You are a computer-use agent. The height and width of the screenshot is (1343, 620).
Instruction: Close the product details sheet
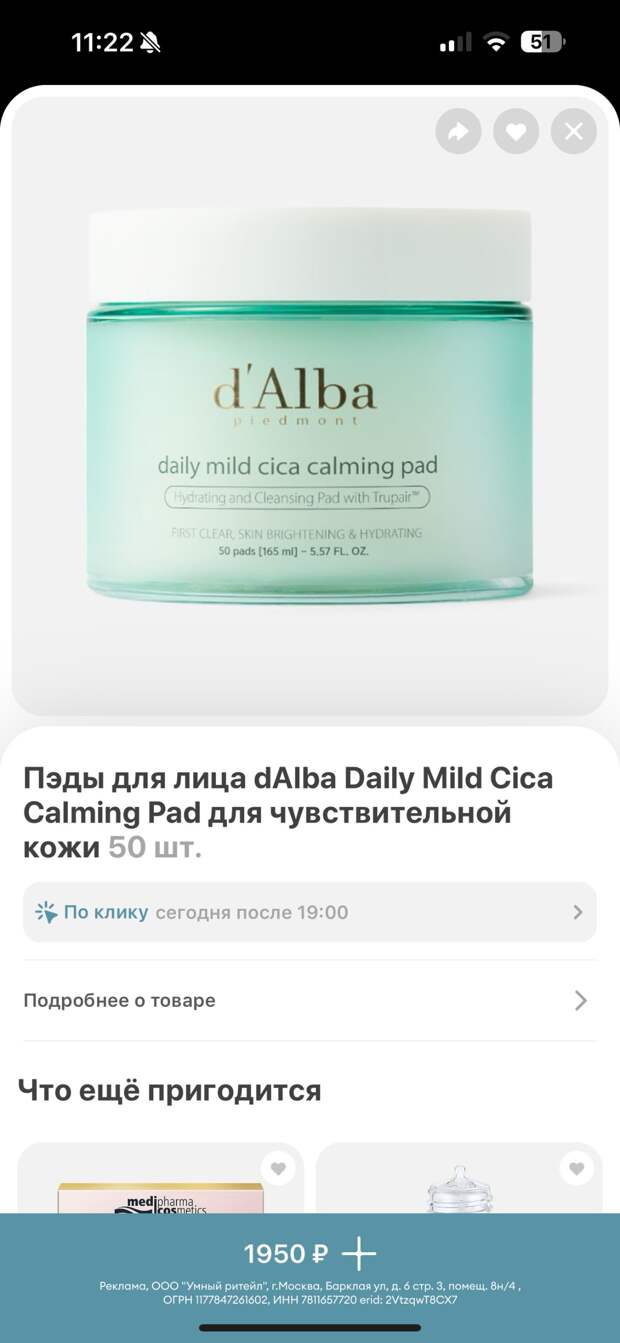click(574, 131)
